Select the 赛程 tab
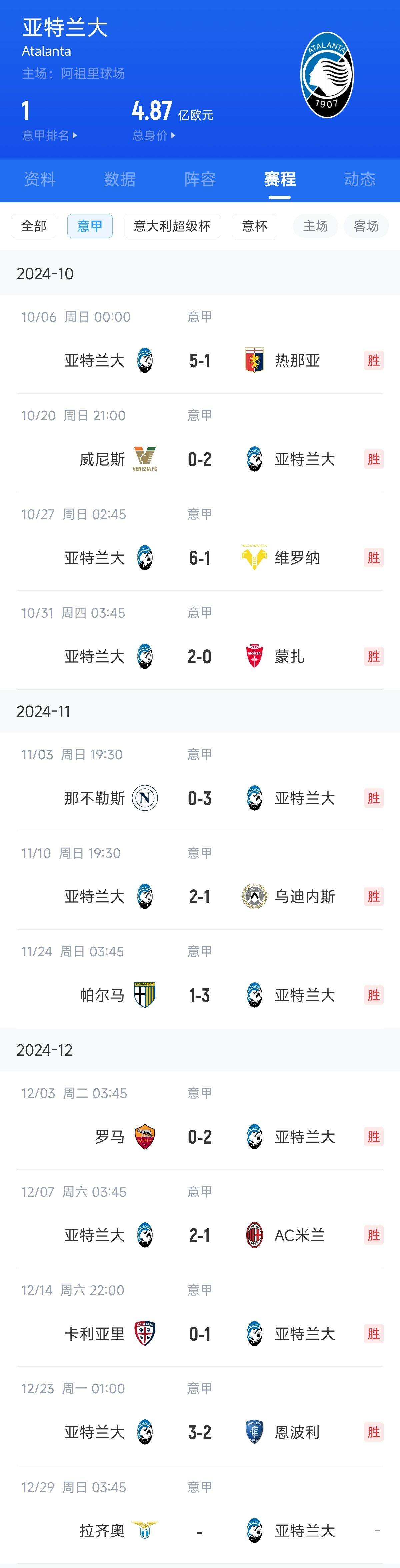 [x=279, y=179]
